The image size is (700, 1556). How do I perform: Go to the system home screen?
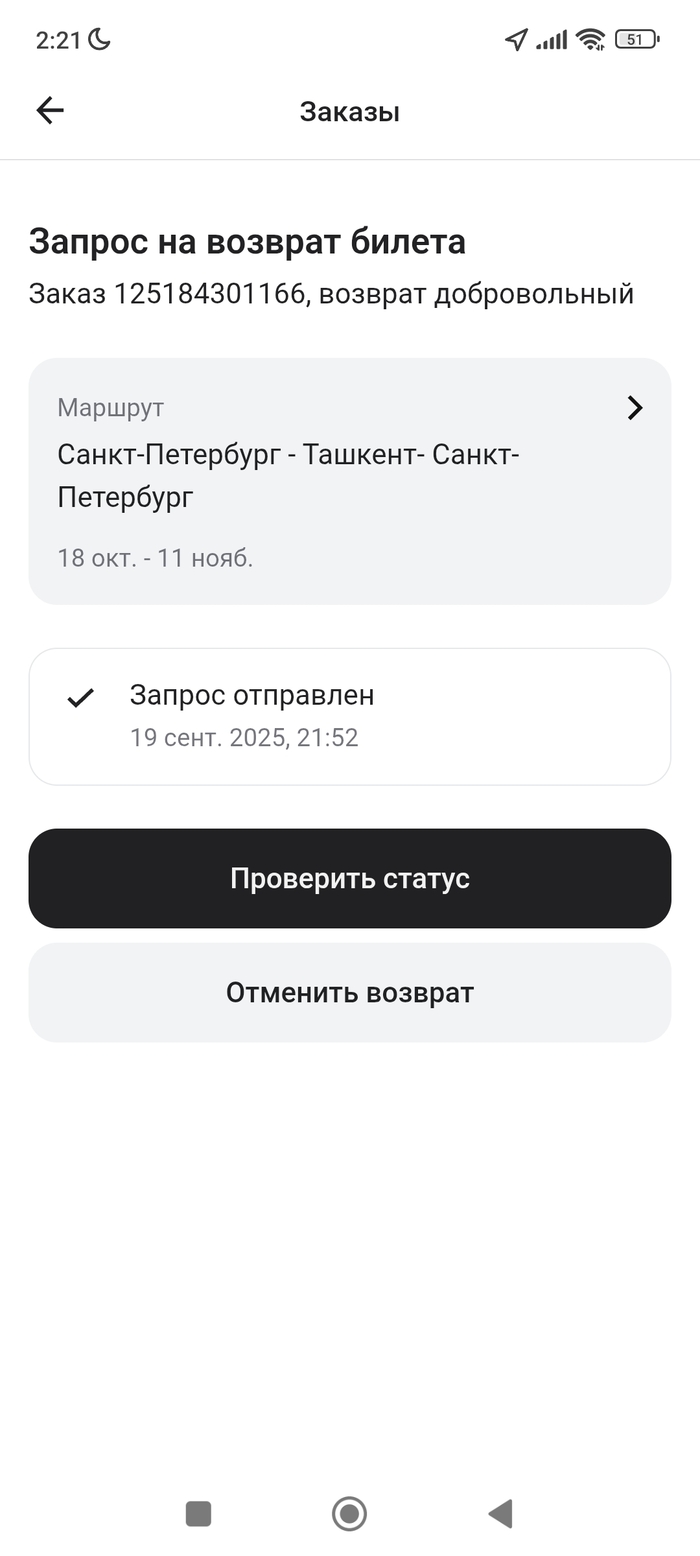tap(349, 1513)
